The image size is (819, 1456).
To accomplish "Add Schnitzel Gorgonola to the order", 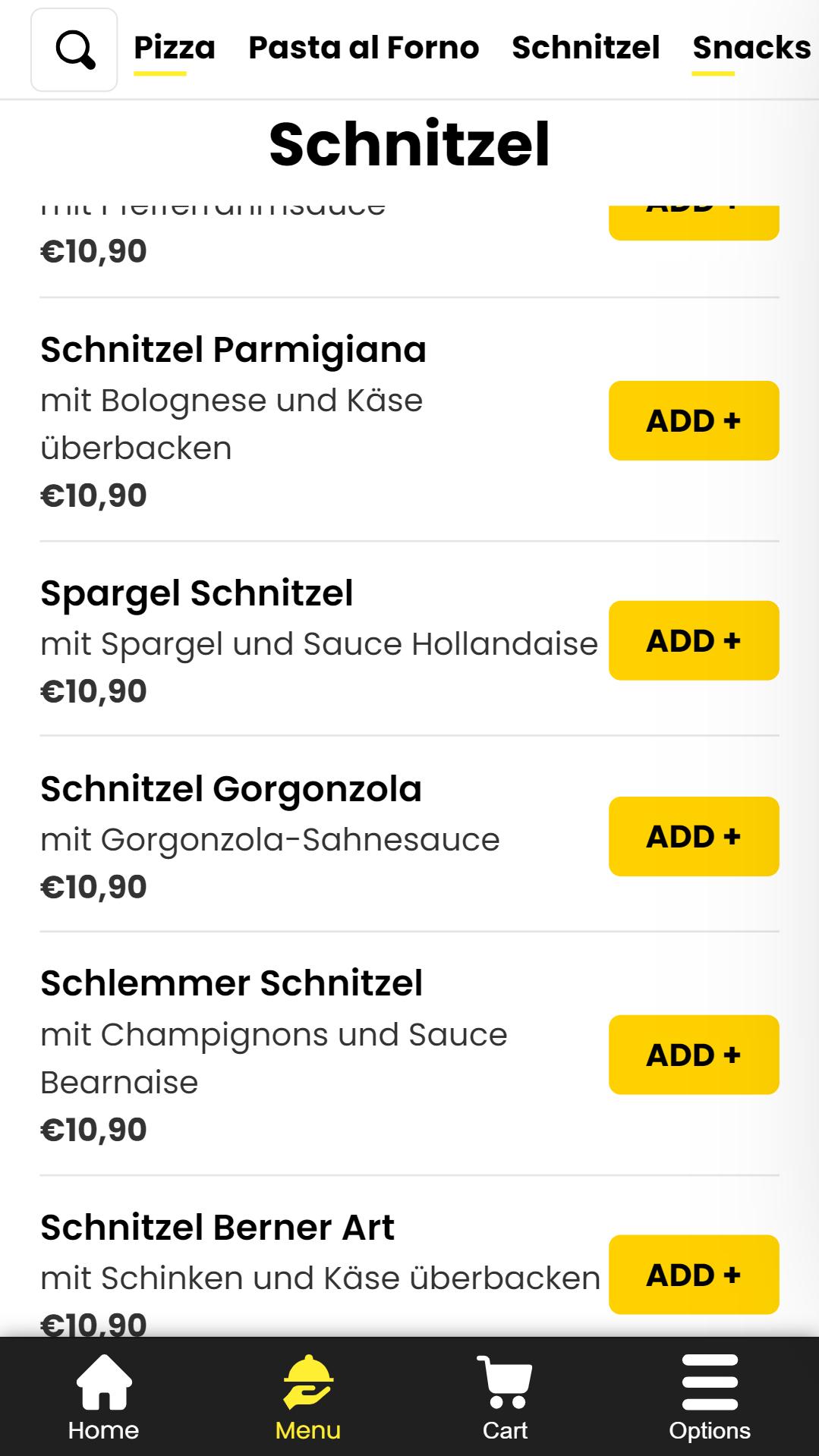I will (694, 836).
